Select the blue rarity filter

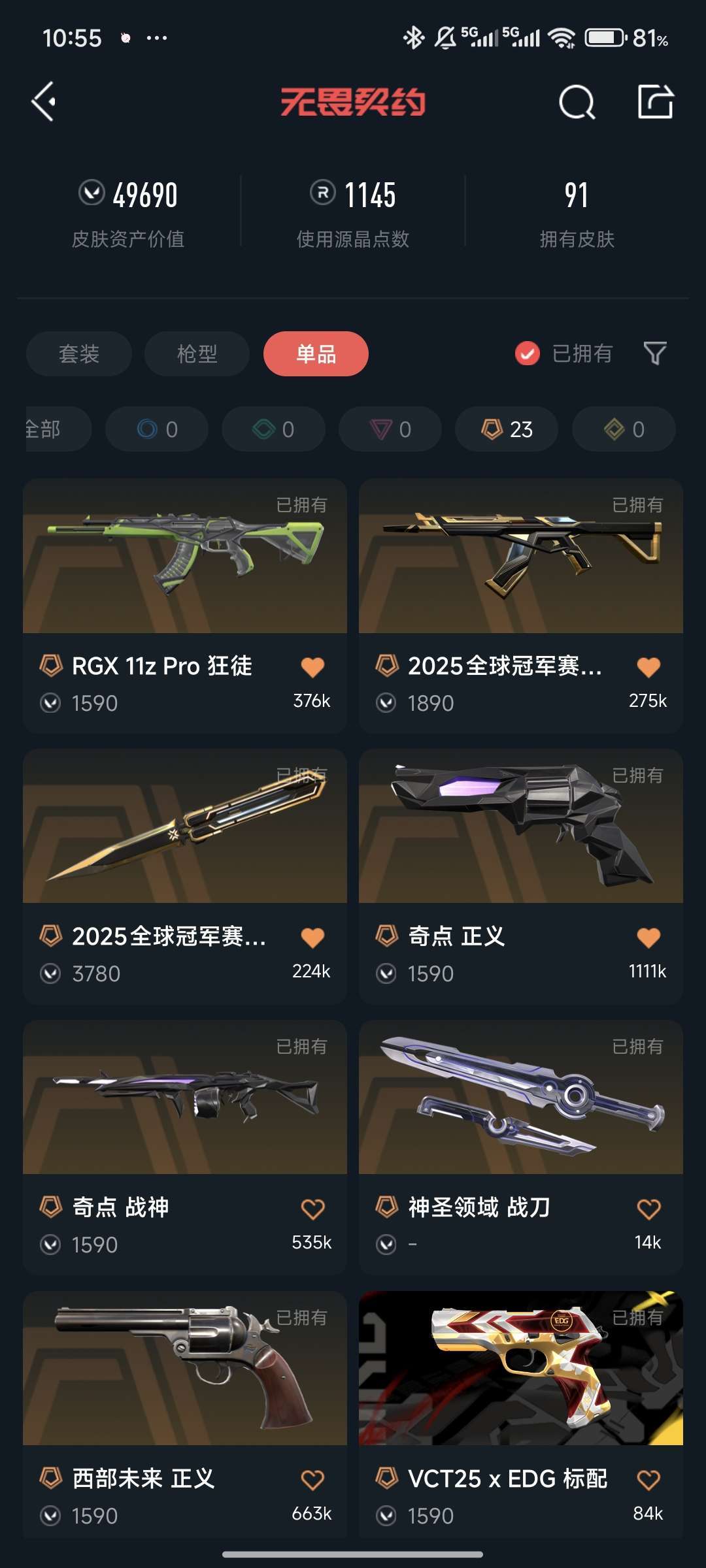pos(156,429)
